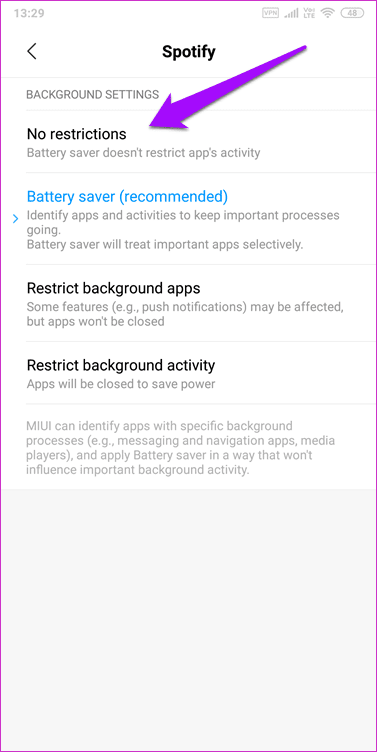The height and width of the screenshot is (752, 377).
Task: Go back from Spotify background settings
Action: [x=32, y=51]
